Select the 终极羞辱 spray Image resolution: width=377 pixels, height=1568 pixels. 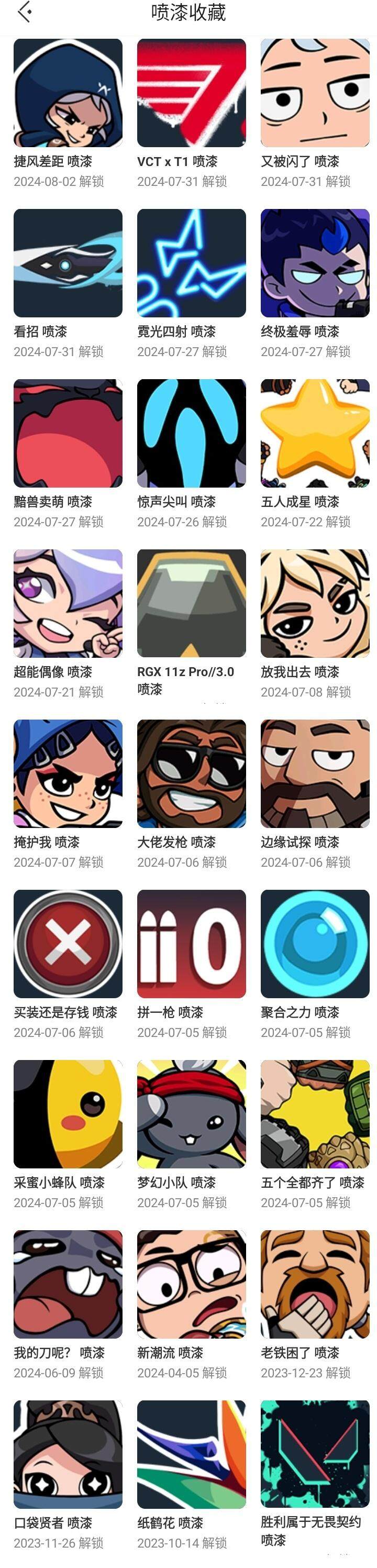pos(315,263)
